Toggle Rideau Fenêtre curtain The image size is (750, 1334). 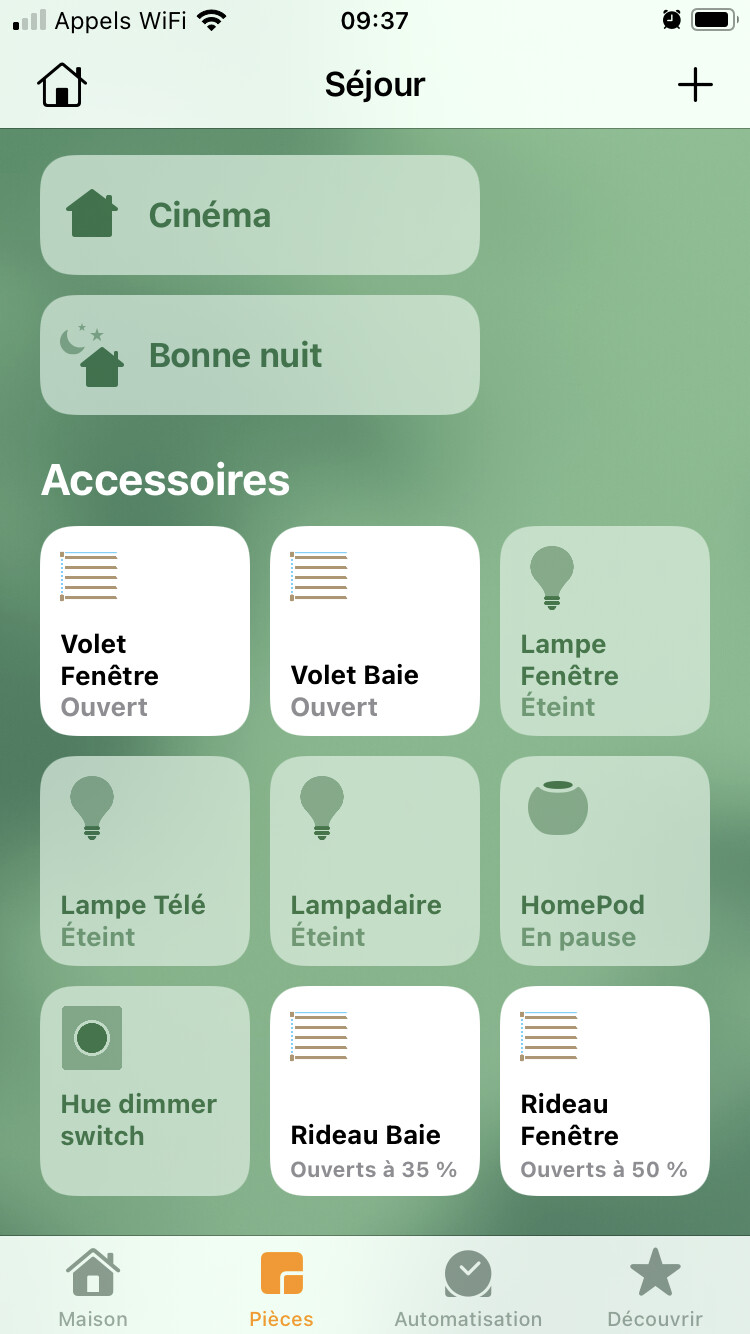605,1091
